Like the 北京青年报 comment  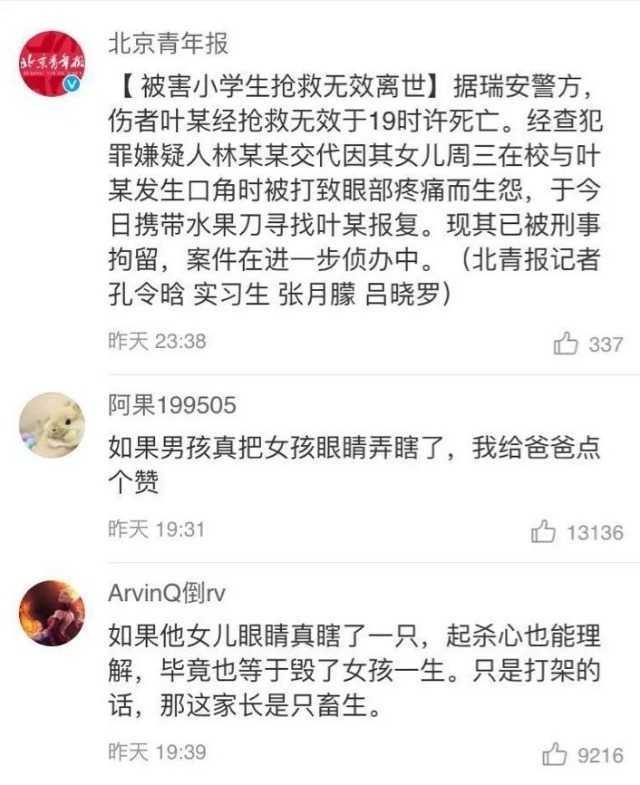click(x=566, y=344)
